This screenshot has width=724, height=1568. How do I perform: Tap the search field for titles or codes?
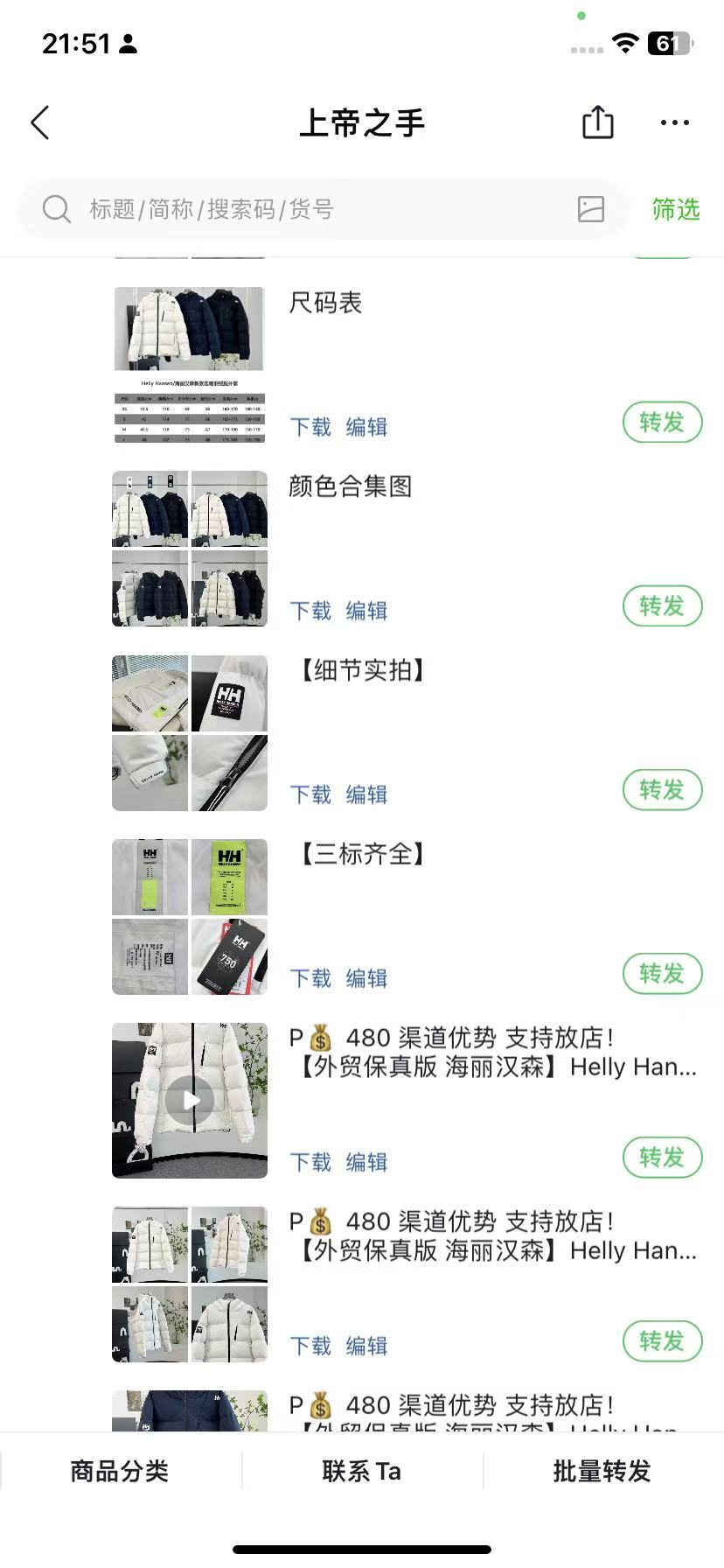(x=306, y=209)
